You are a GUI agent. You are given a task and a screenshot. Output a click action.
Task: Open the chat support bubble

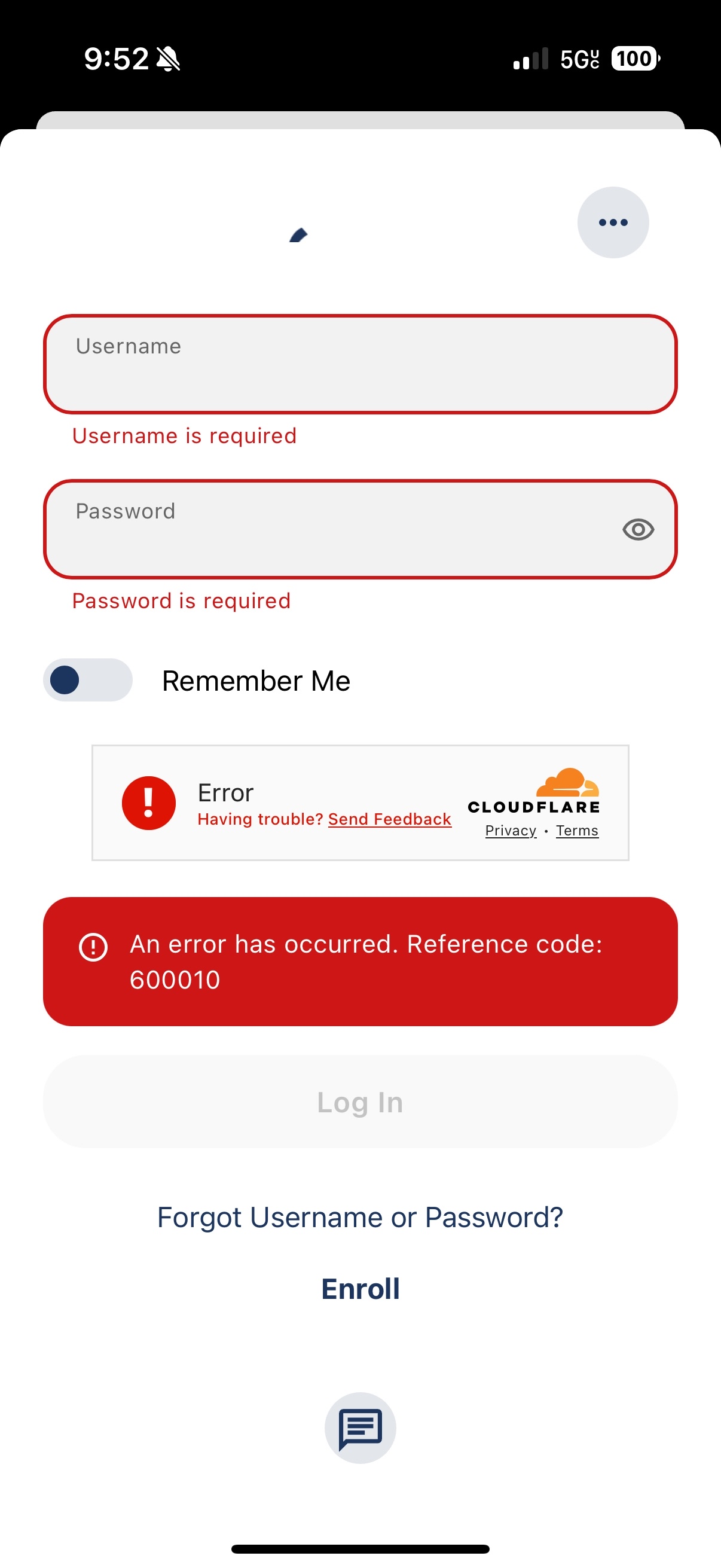point(360,1427)
